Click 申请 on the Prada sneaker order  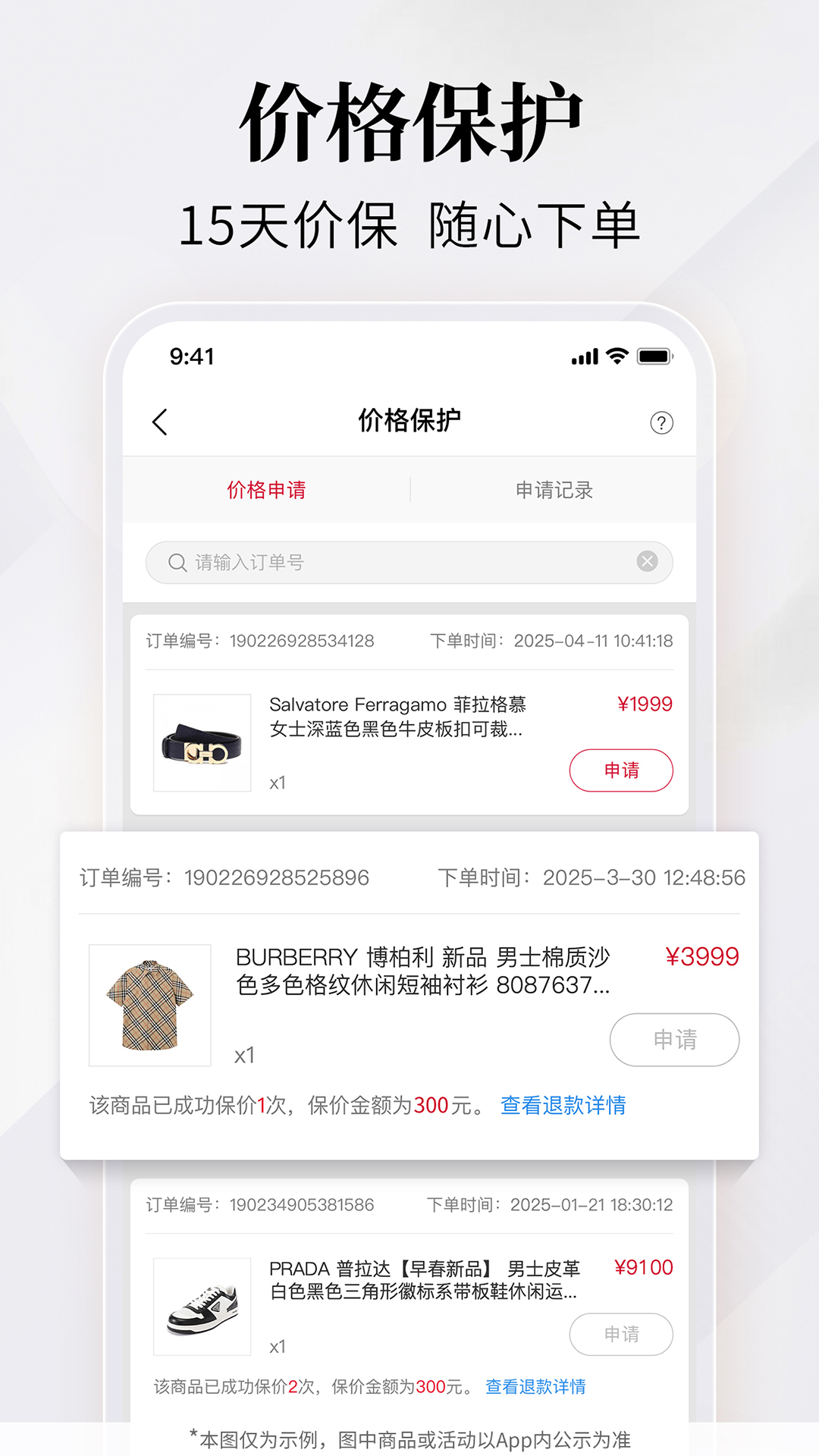[620, 1335]
